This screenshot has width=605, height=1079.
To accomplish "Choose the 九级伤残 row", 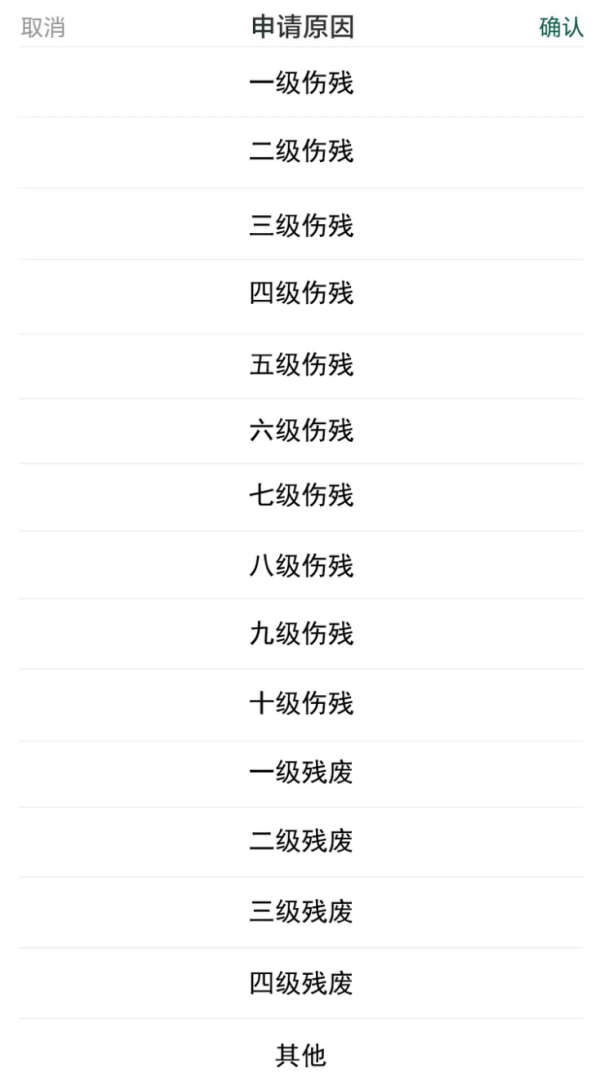I will click(301, 634).
